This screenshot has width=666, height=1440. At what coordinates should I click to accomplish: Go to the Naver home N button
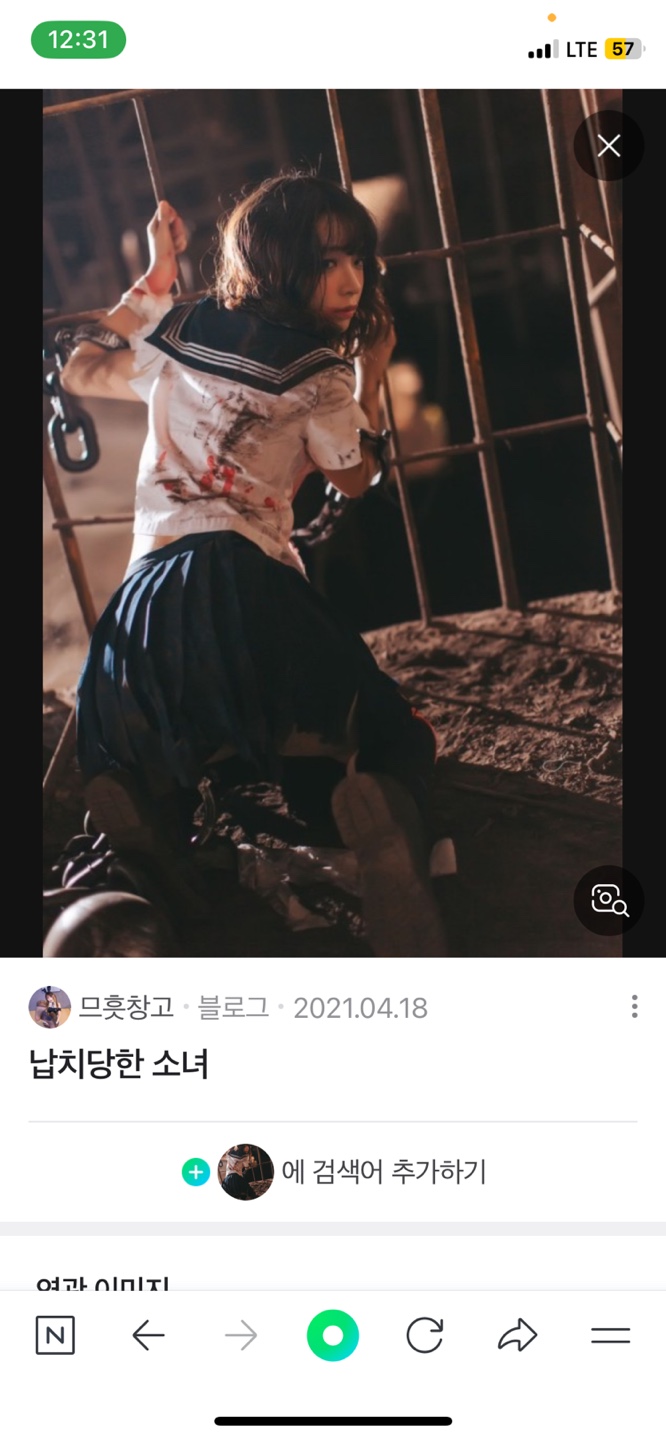pyautogui.click(x=55, y=1335)
